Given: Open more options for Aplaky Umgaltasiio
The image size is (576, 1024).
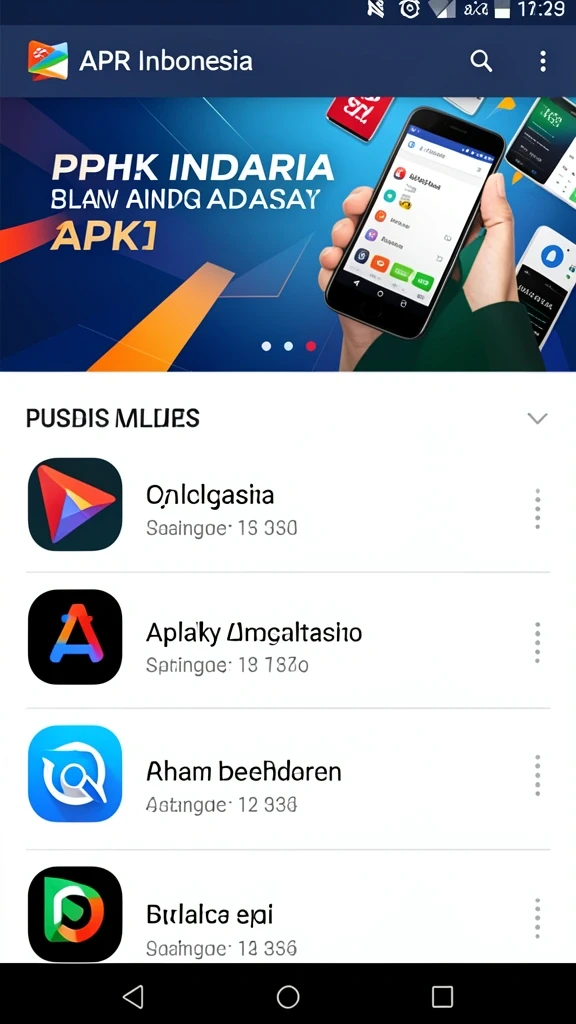Looking at the screenshot, I should 537,643.
